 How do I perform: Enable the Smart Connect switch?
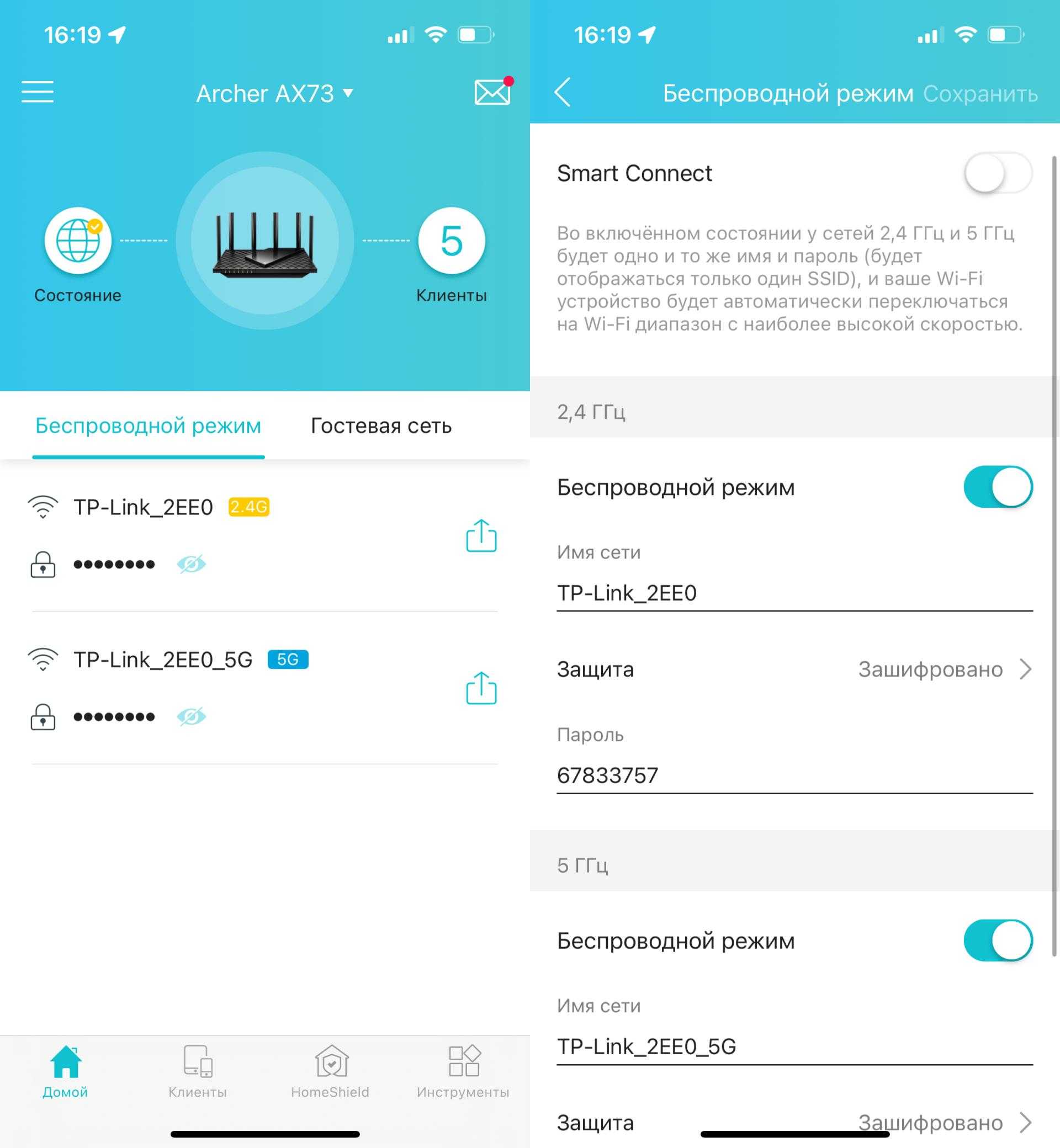pyautogui.click(x=998, y=173)
